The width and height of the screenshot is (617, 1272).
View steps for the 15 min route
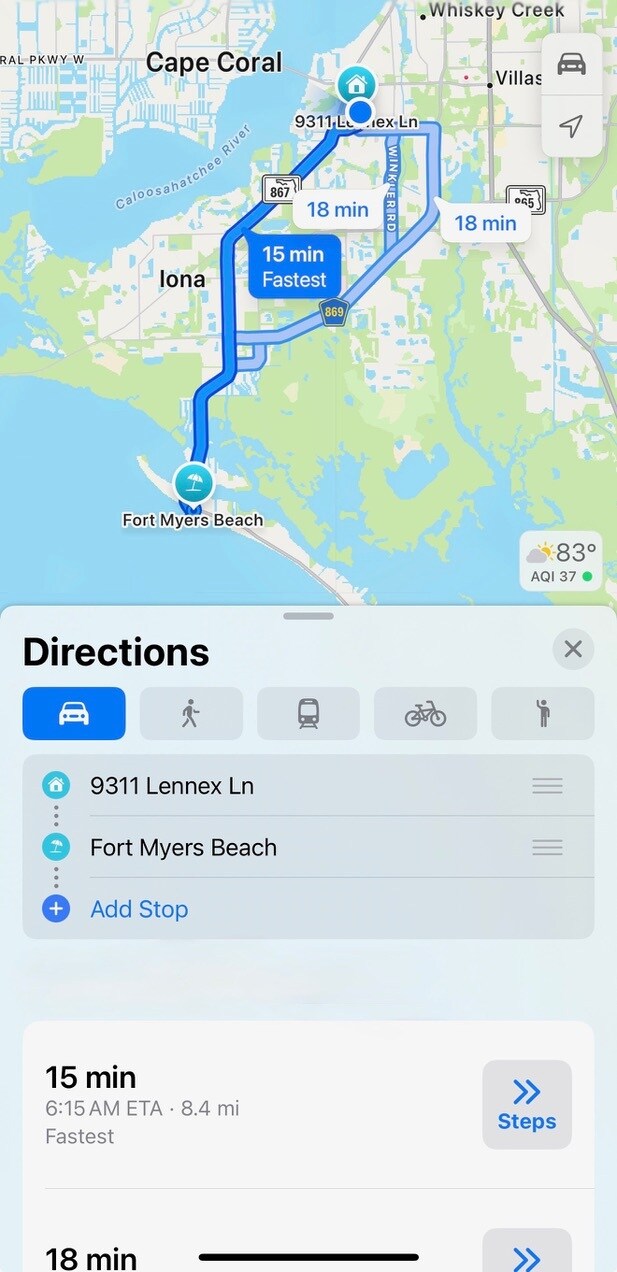(527, 1104)
